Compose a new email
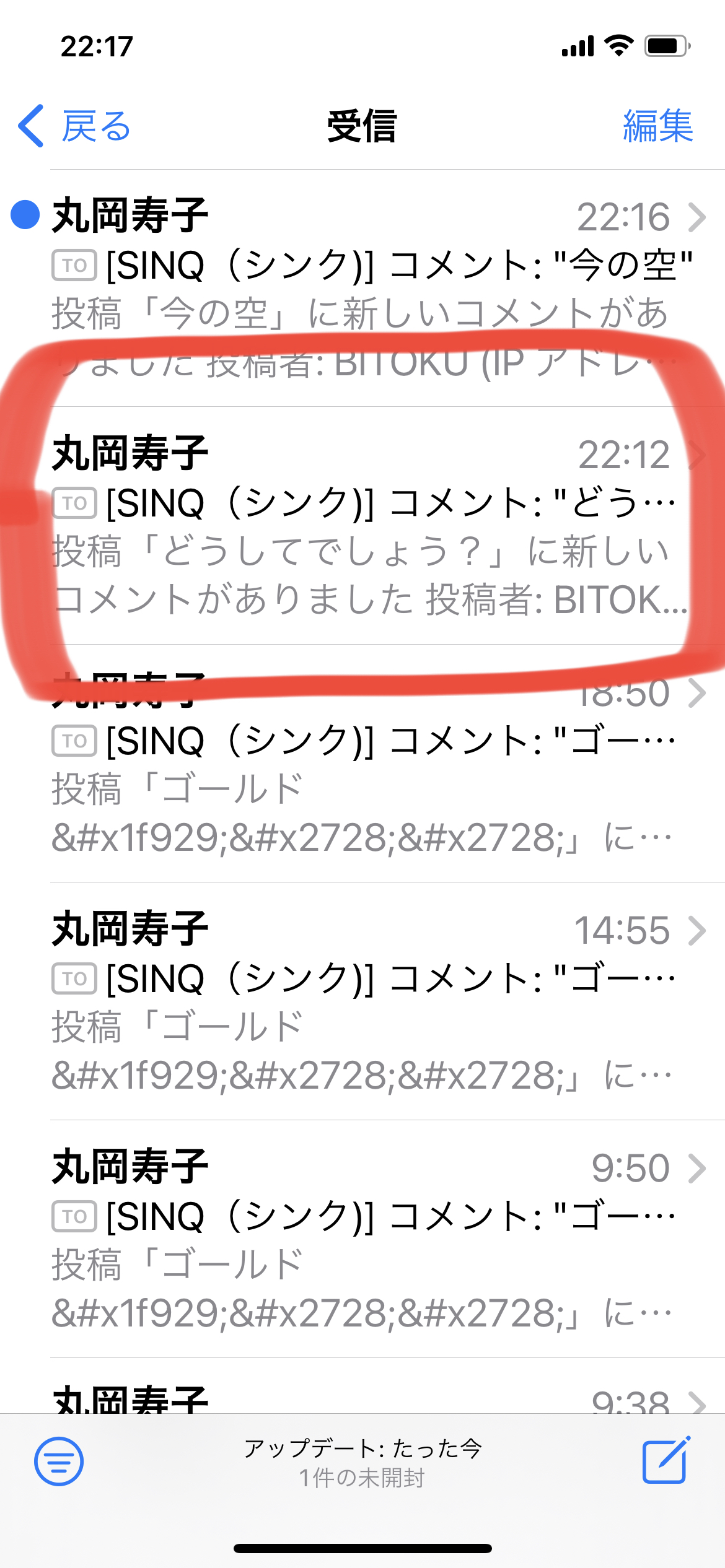 (x=666, y=1460)
